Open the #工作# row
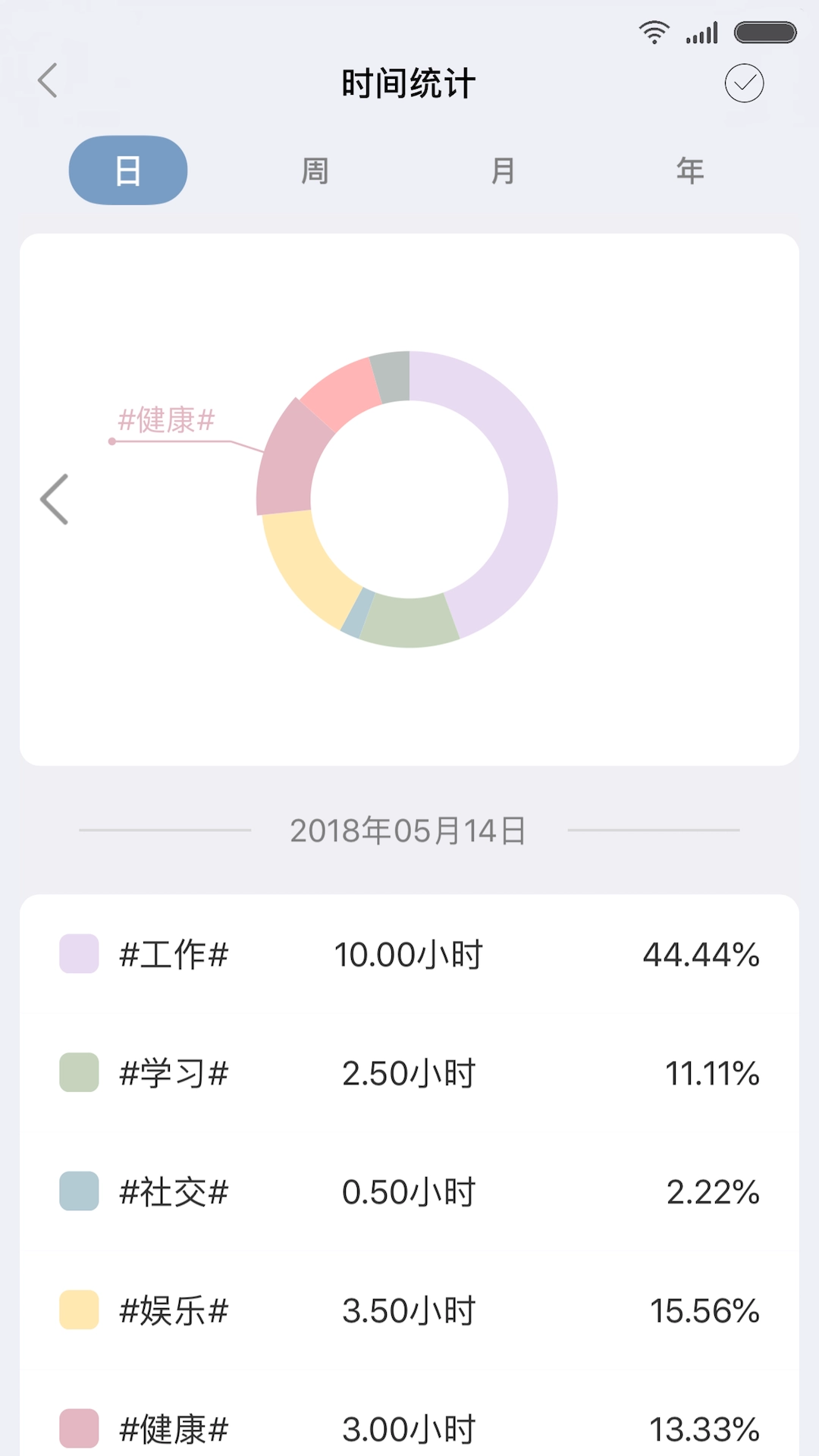This screenshot has height=1456, width=819. click(409, 954)
